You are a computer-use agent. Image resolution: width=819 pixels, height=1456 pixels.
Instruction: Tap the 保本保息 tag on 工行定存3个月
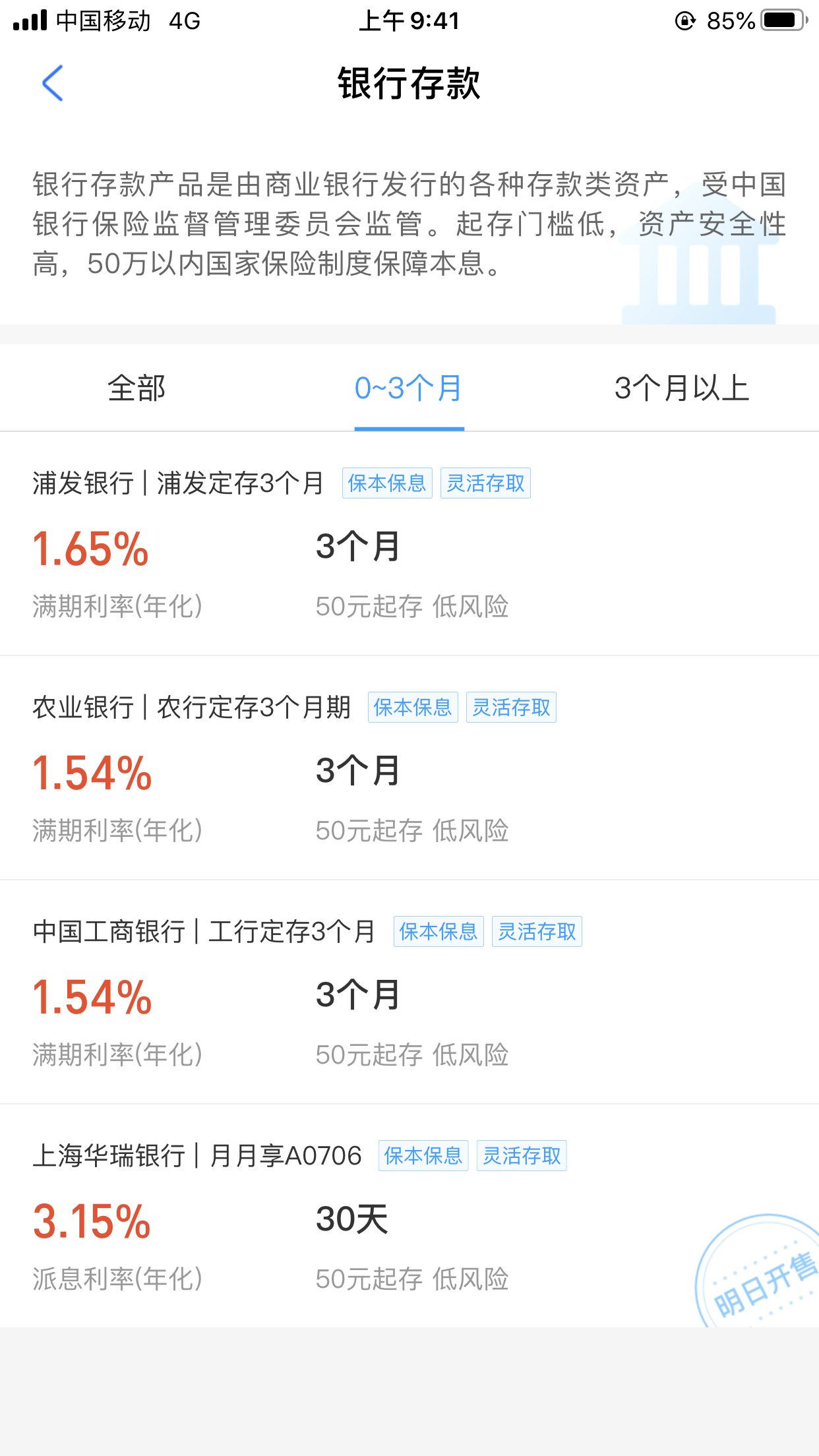point(439,931)
